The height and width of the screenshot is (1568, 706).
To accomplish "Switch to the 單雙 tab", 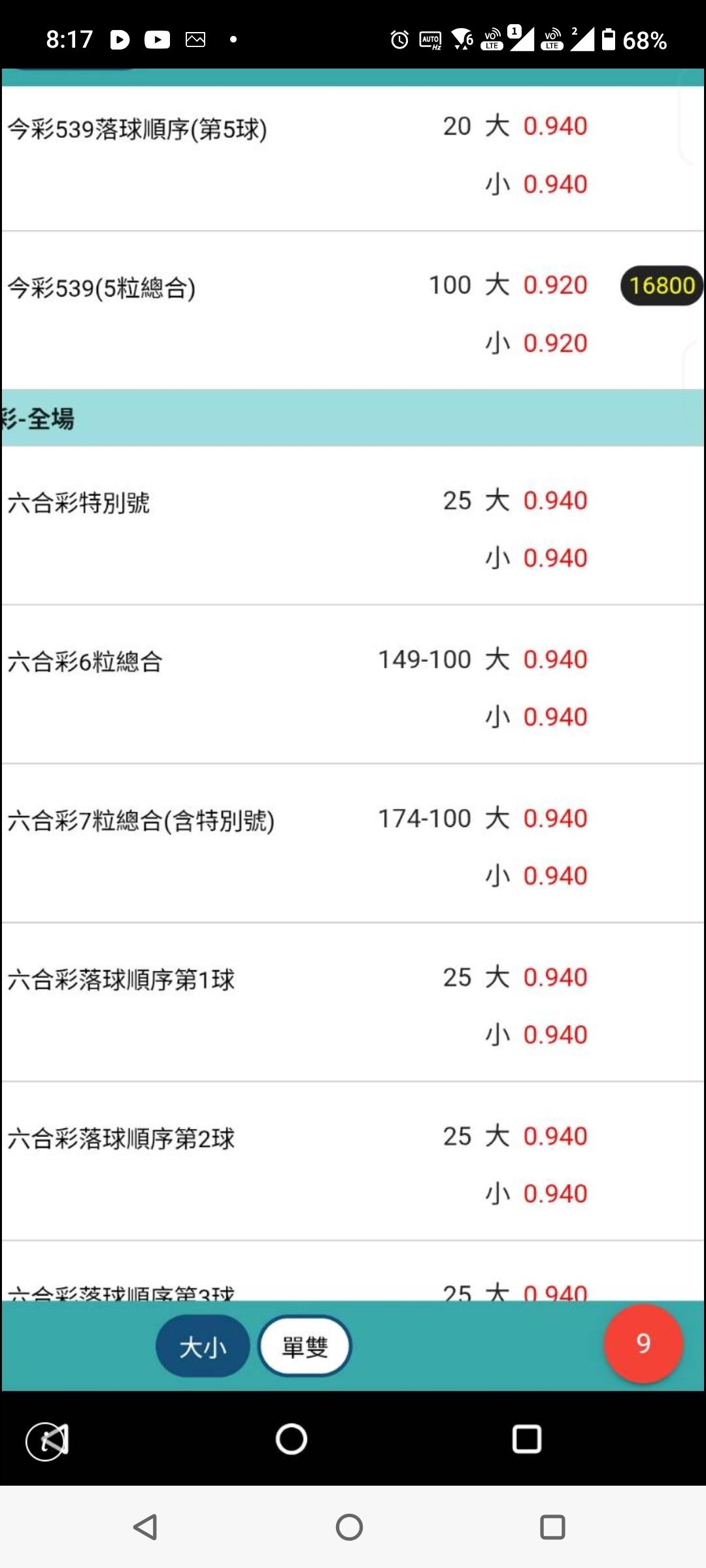I will (x=305, y=1347).
